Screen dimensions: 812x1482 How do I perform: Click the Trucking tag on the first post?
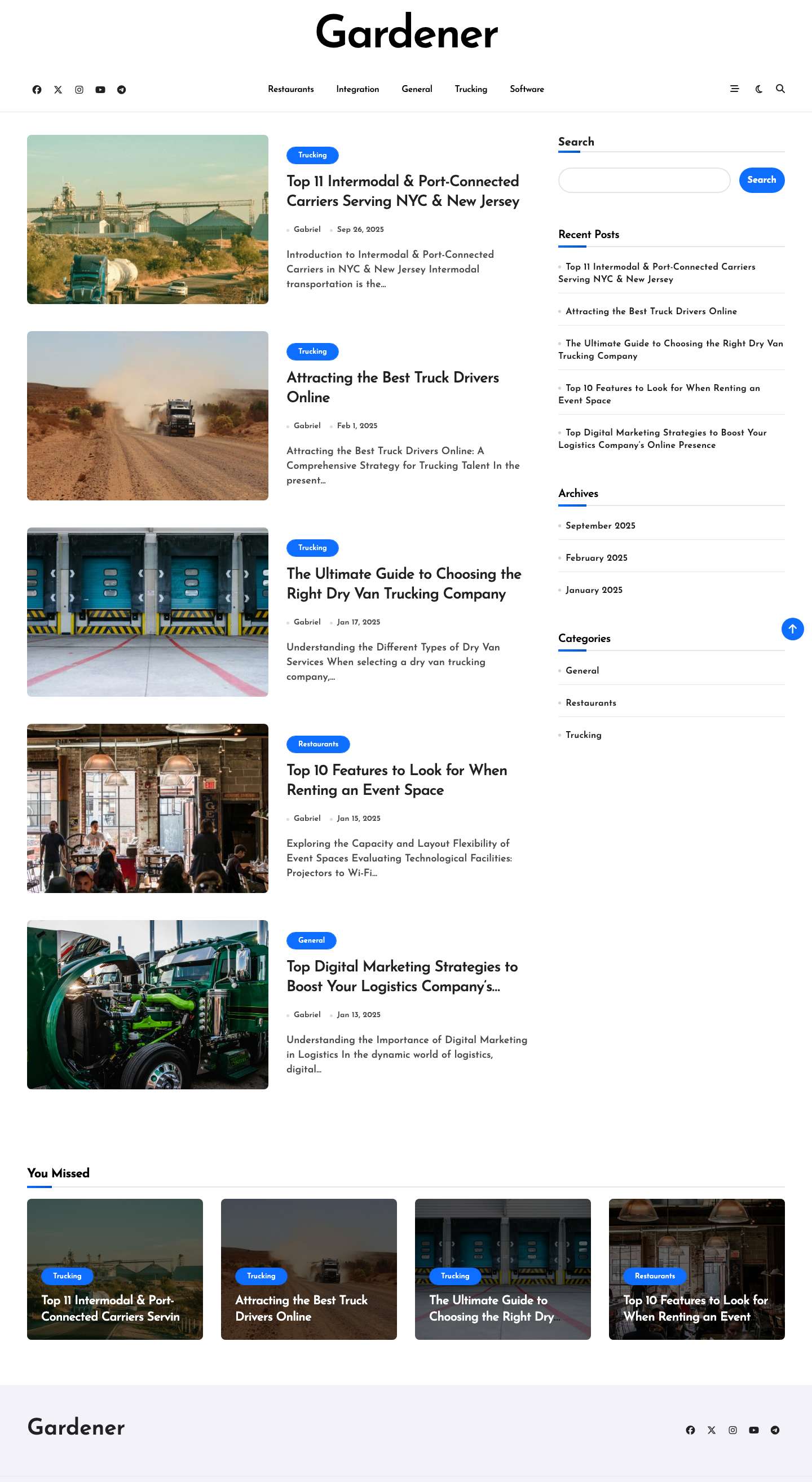[312, 155]
